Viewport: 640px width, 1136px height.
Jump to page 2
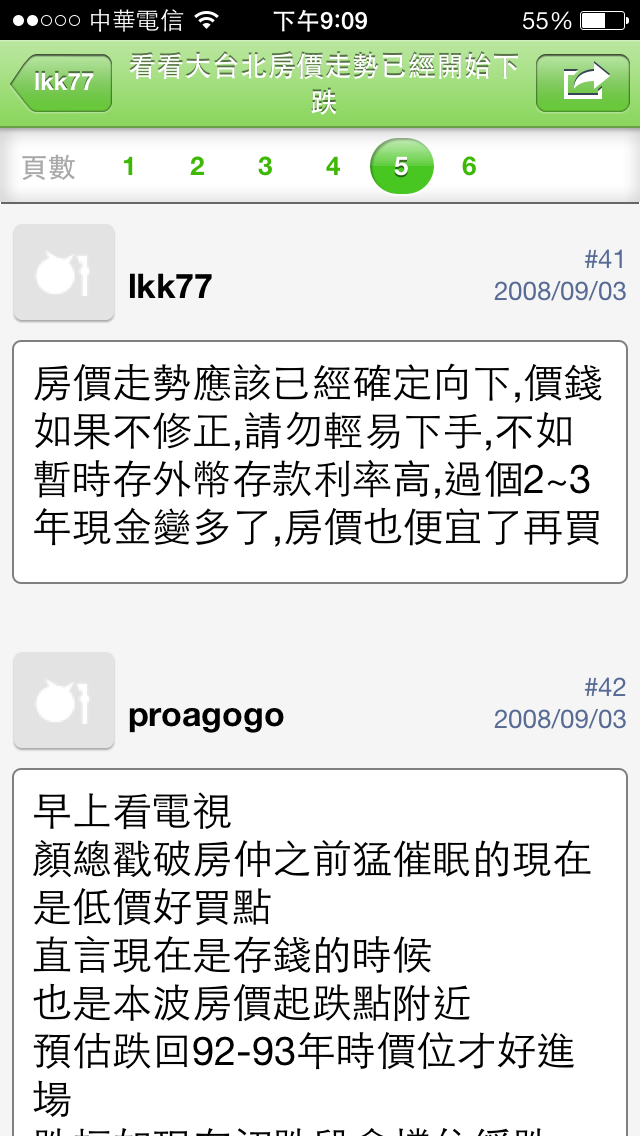tap(197, 167)
